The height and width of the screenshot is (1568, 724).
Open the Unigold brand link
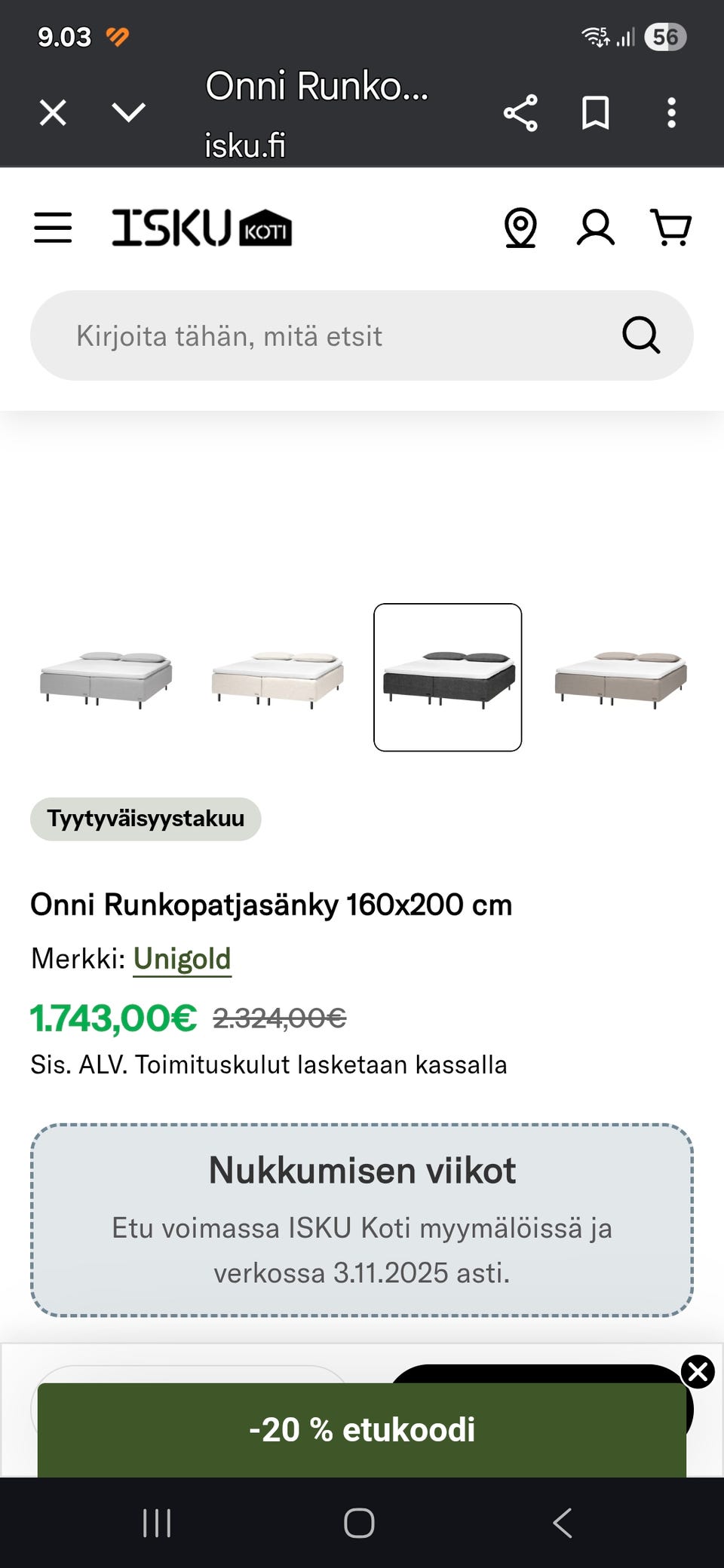coord(182,958)
